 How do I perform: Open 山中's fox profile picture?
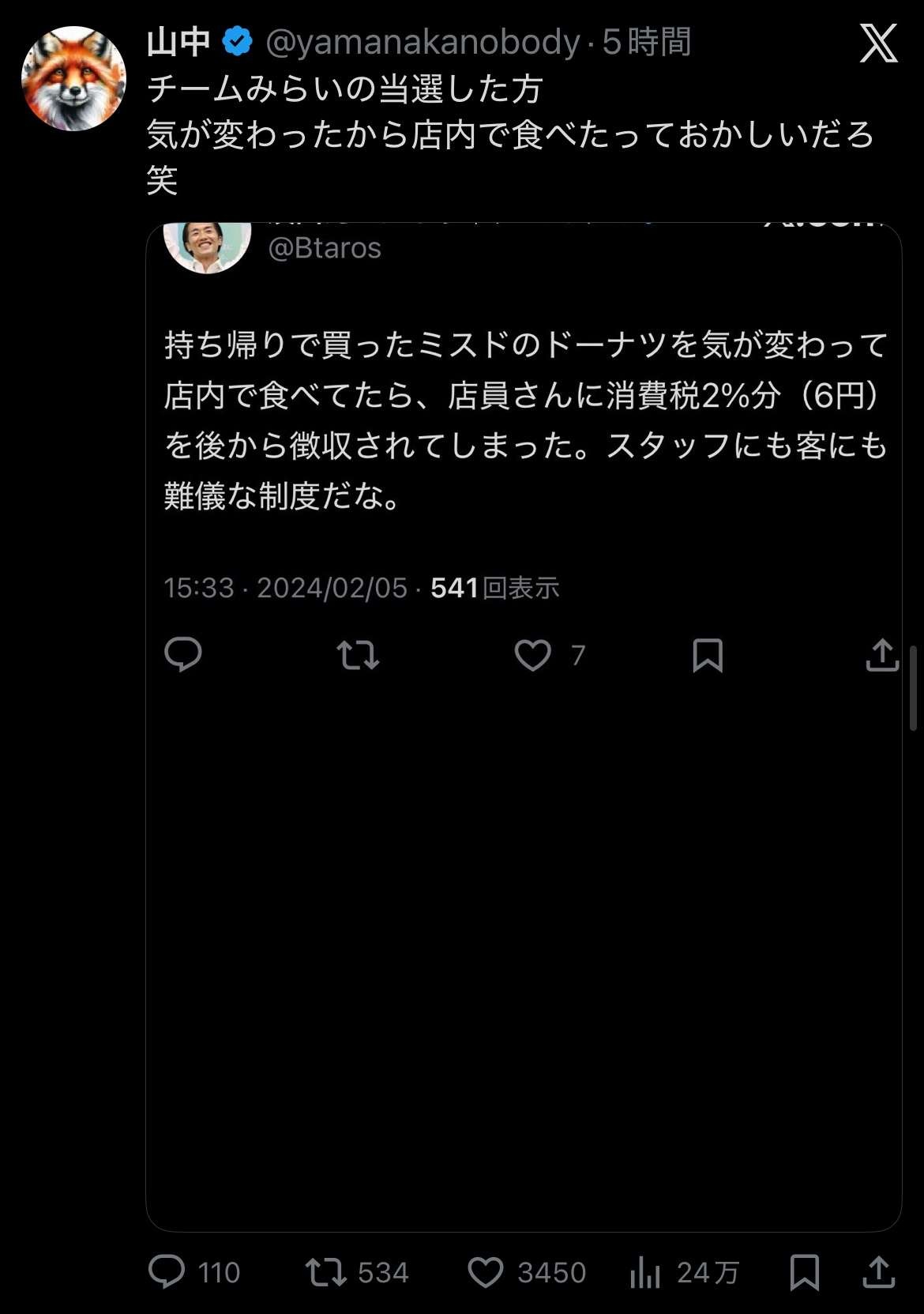point(73,79)
